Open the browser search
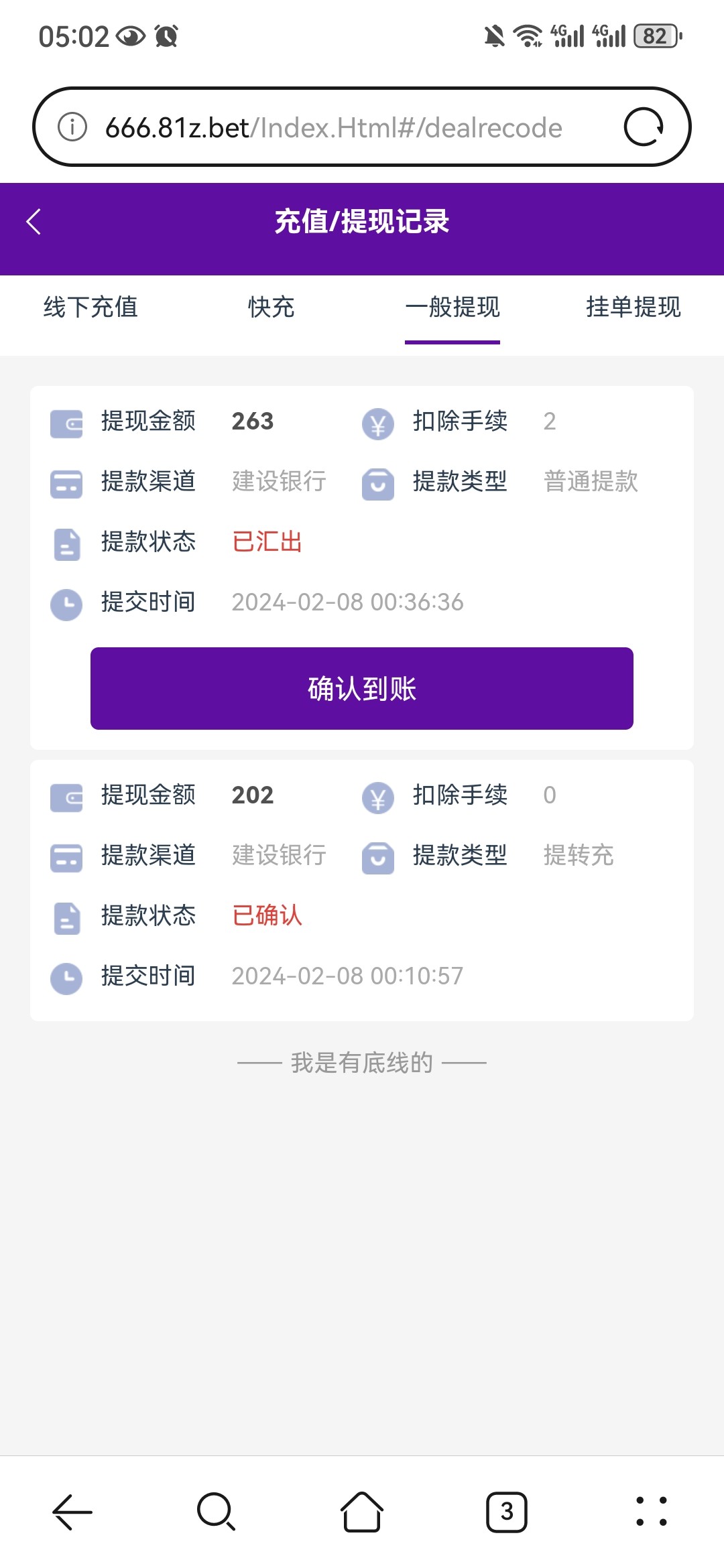724x1568 pixels. click(217, 1512)
